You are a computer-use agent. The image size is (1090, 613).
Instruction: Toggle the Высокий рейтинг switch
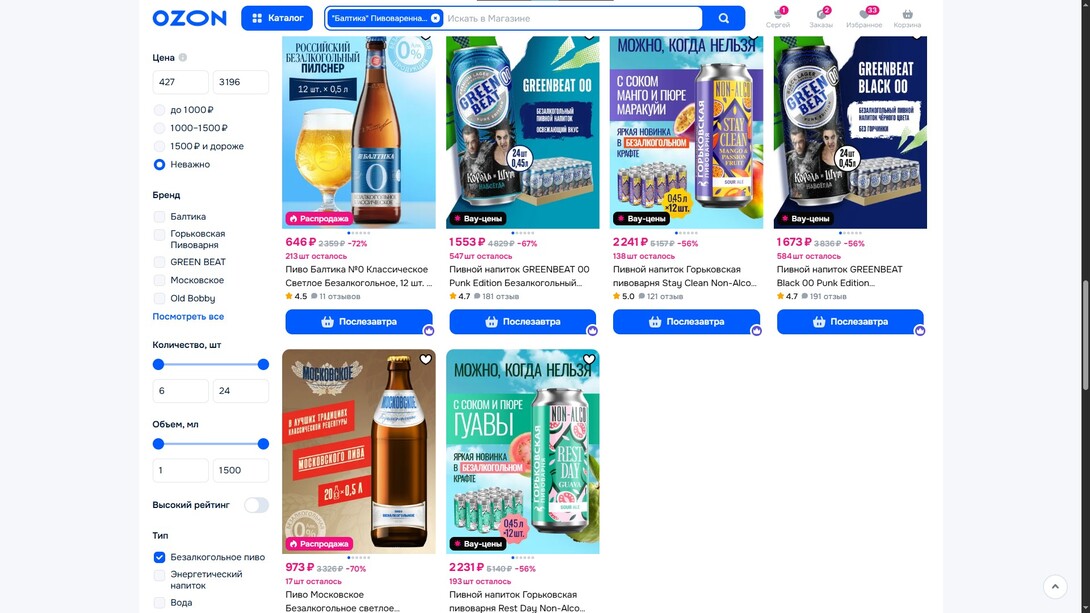[256, 505]
